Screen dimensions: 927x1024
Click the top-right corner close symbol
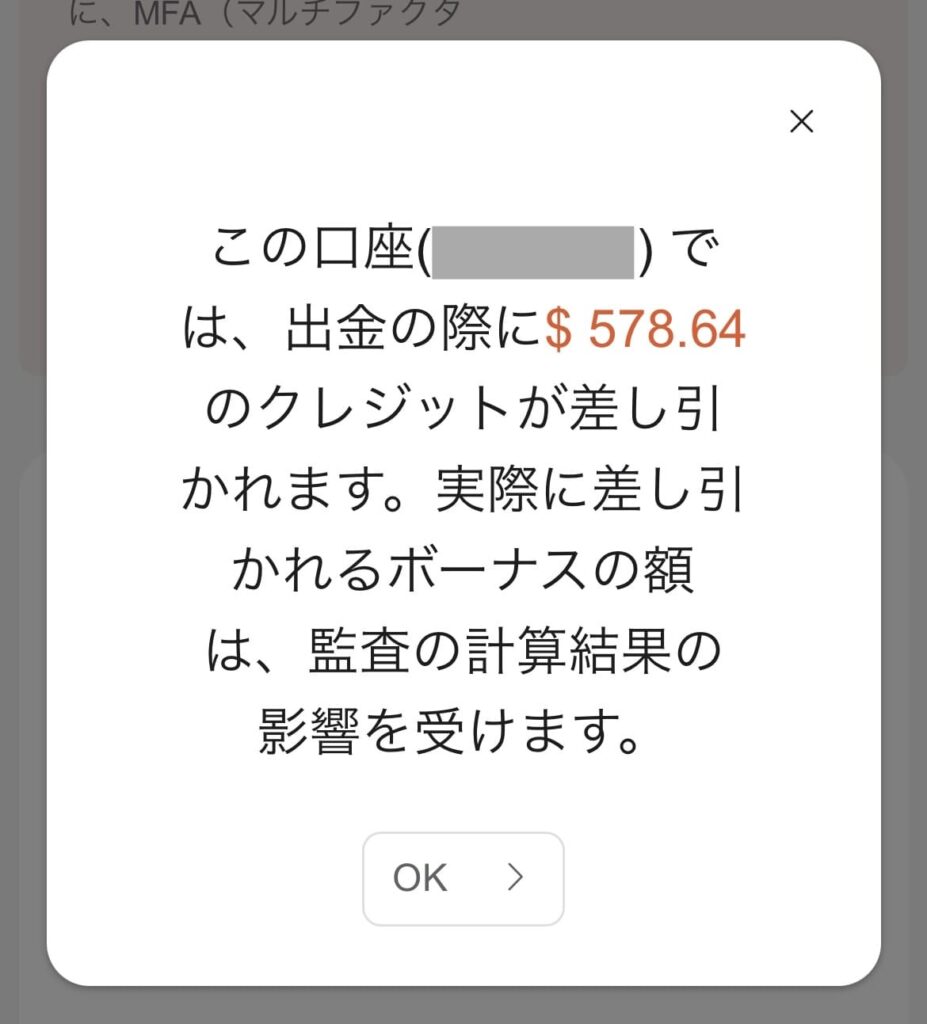[x=801, y=122]
